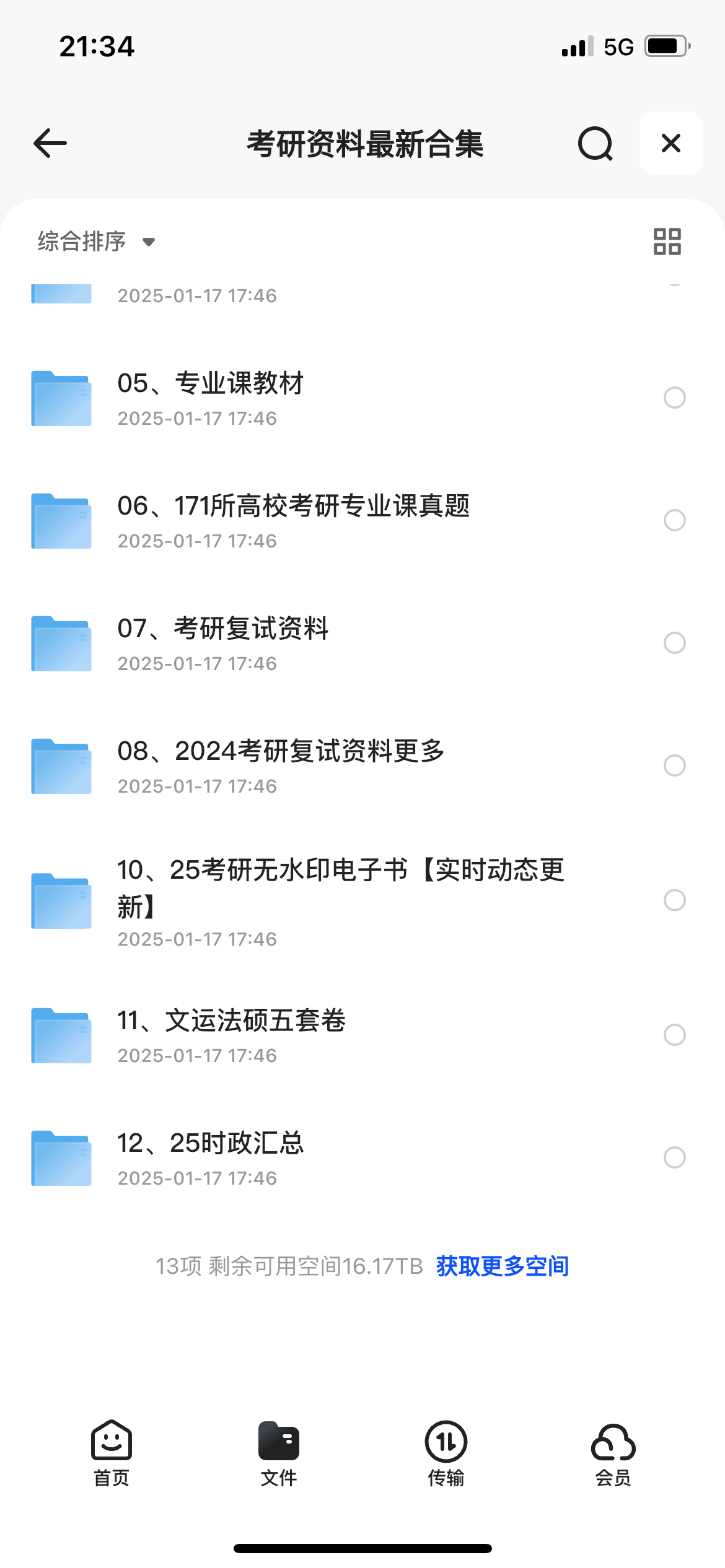Tap the 获取更多空间 link
725x1568 pixels.
(502, 1266)
